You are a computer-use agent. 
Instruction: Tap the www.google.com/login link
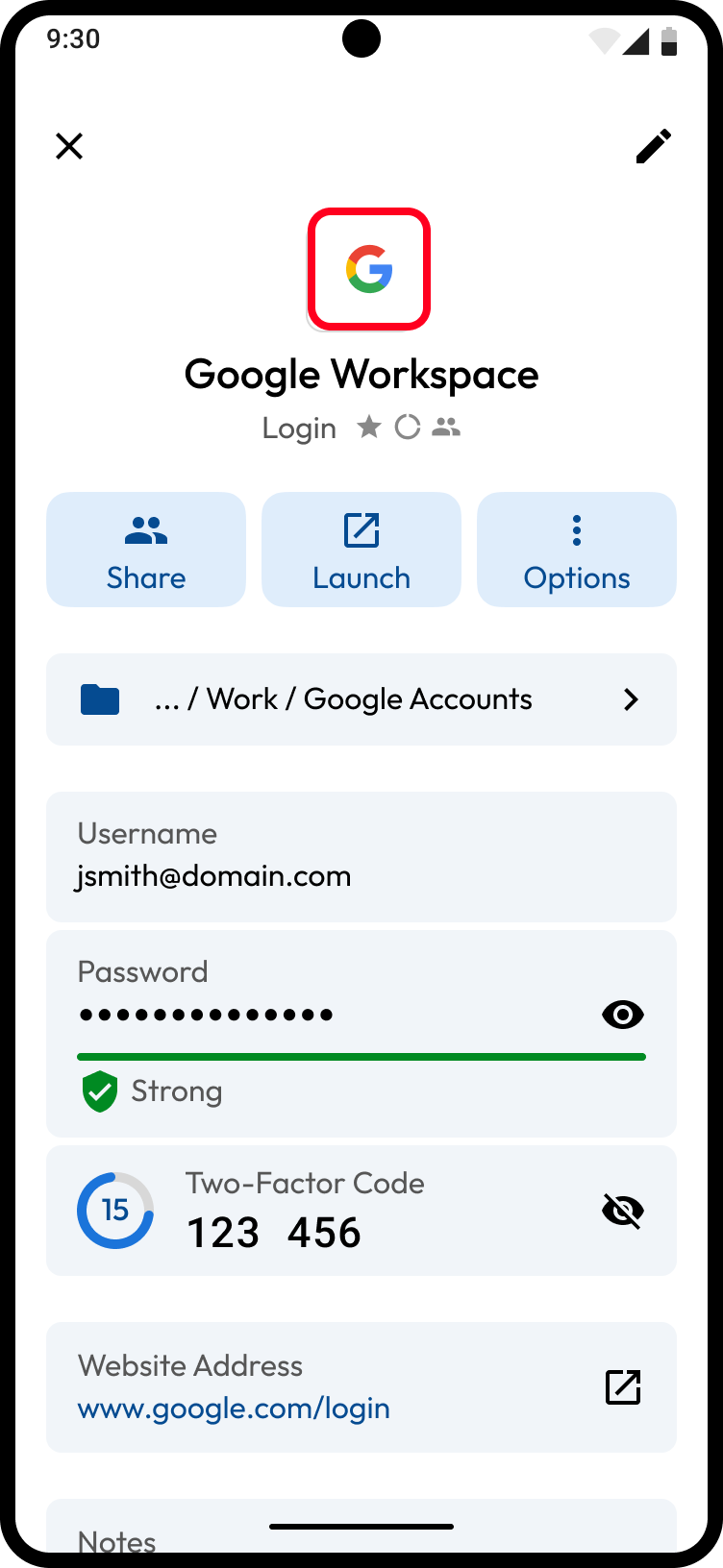point(234,1409)
